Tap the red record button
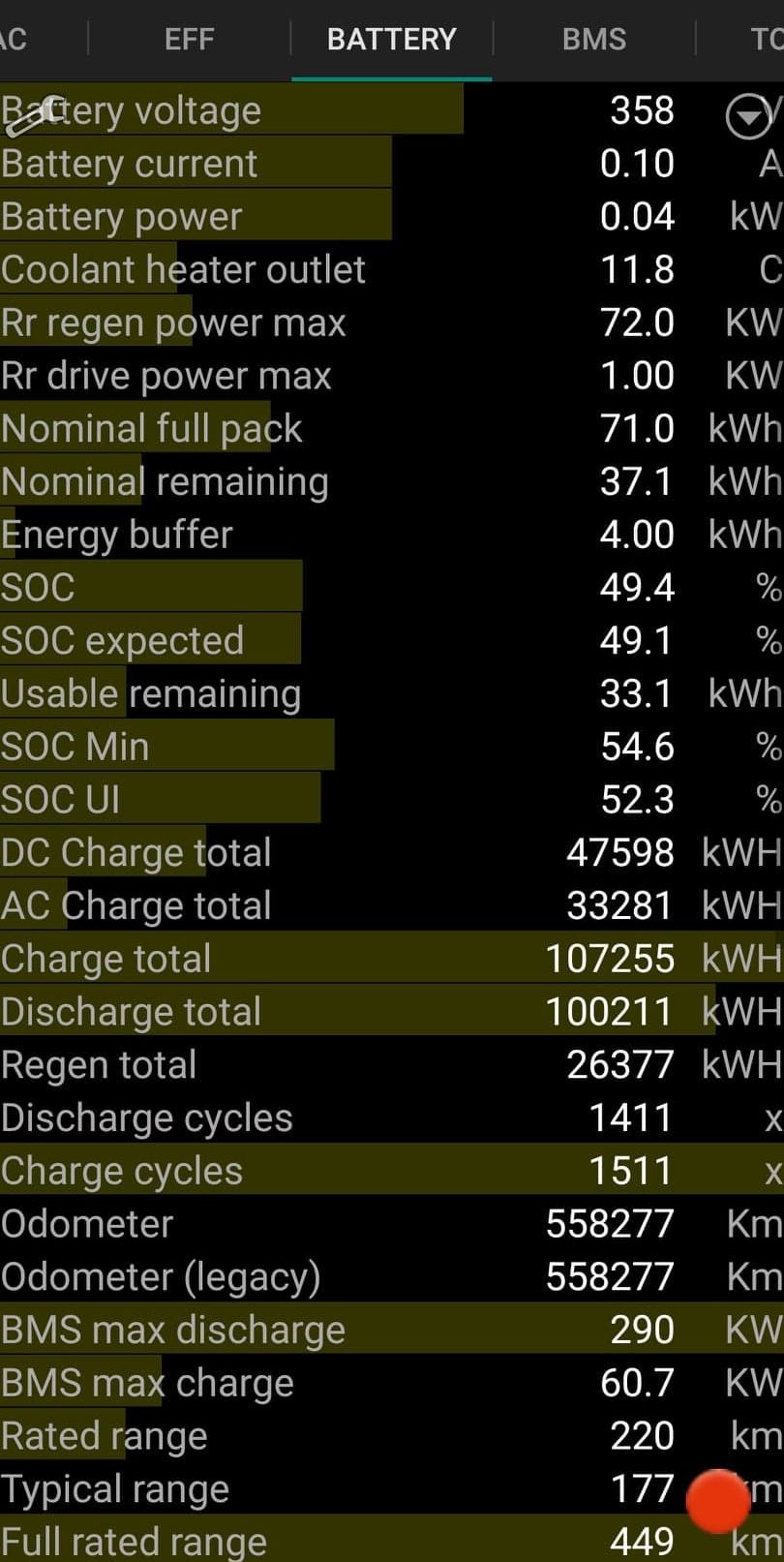 click(x=718, y=1500)
